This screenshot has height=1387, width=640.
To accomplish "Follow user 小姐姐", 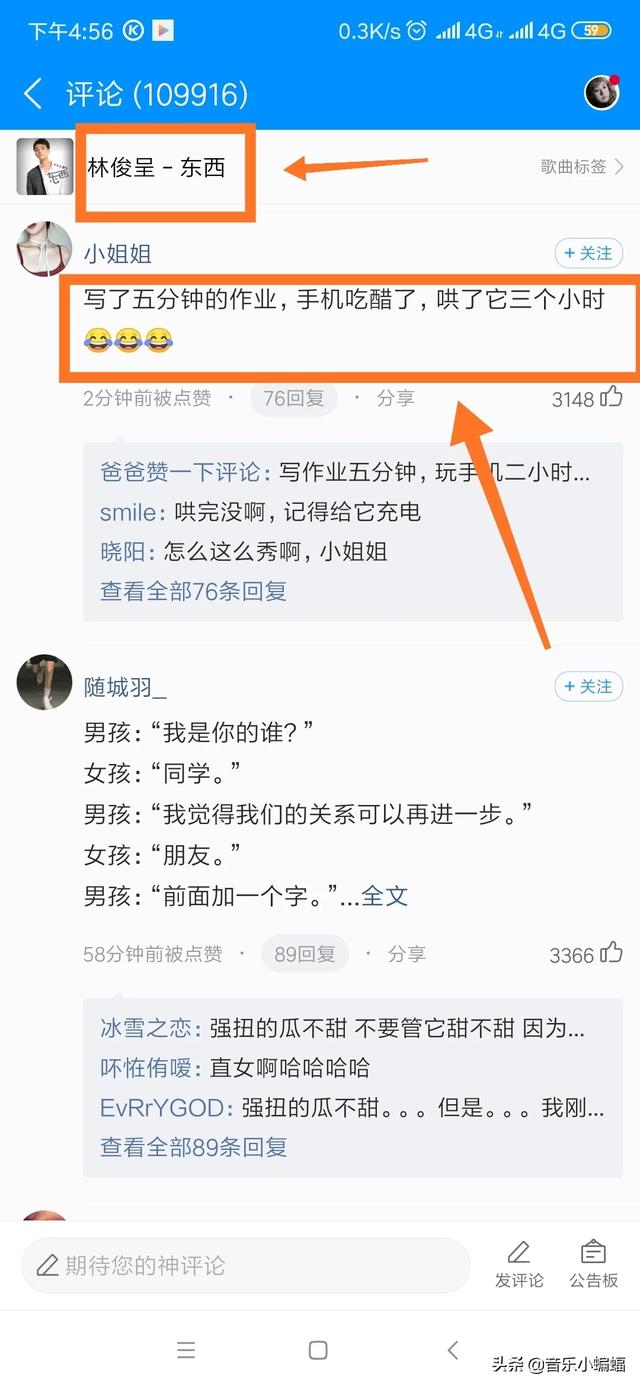I will click(589, 254).
